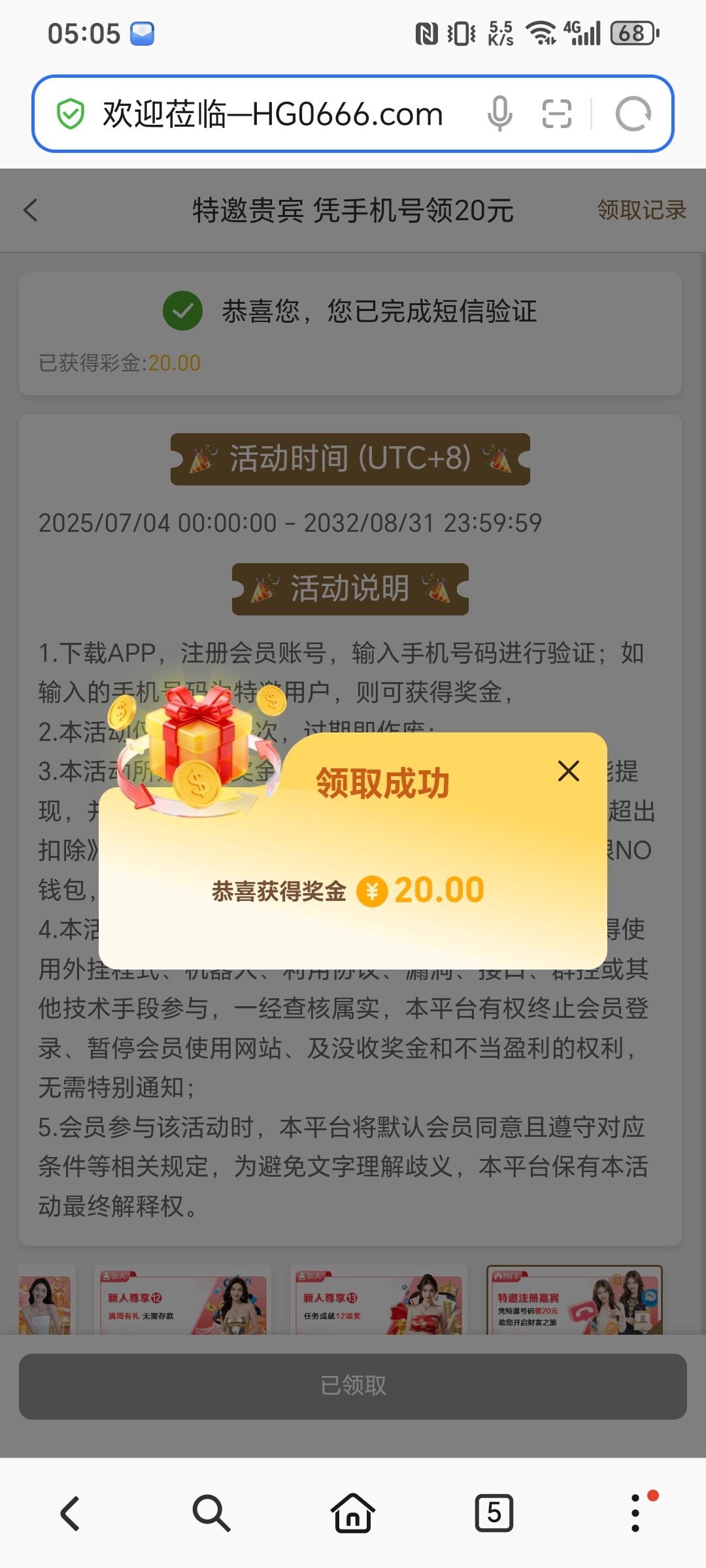706x1568 pixels.
Task: Open the browser overflow menu
Action: pyautogui.click(x=635, y=1513)
